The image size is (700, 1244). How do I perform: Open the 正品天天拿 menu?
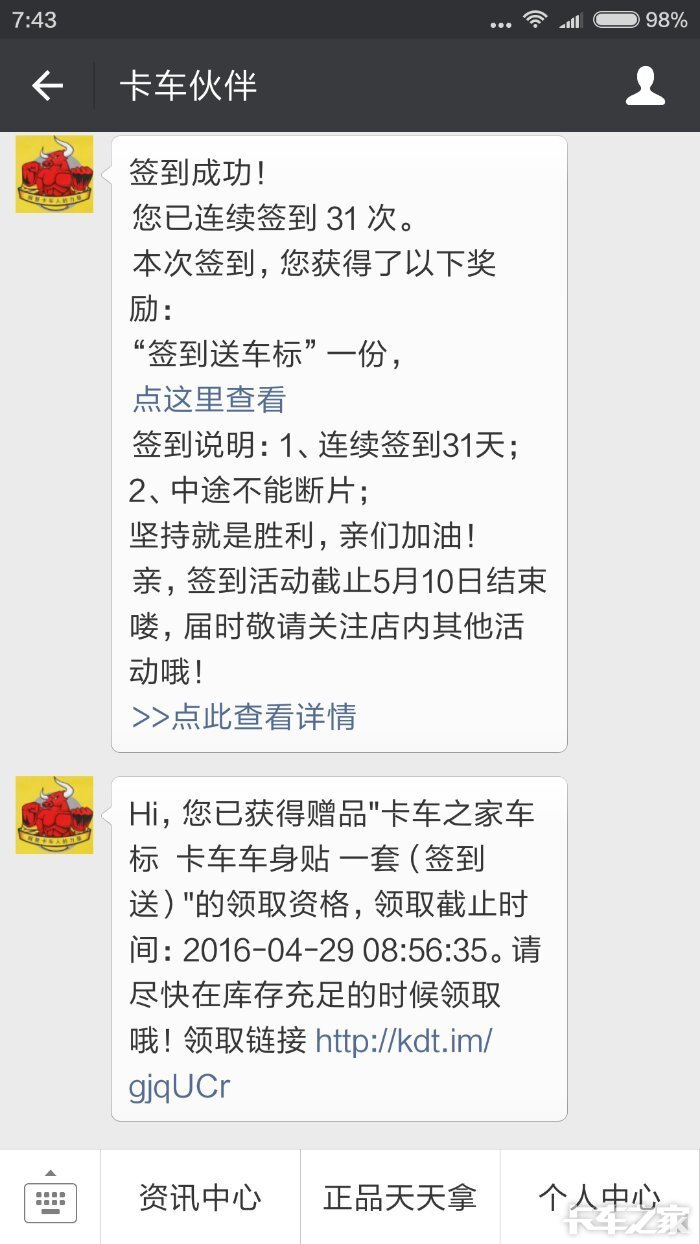point(400,1197)
